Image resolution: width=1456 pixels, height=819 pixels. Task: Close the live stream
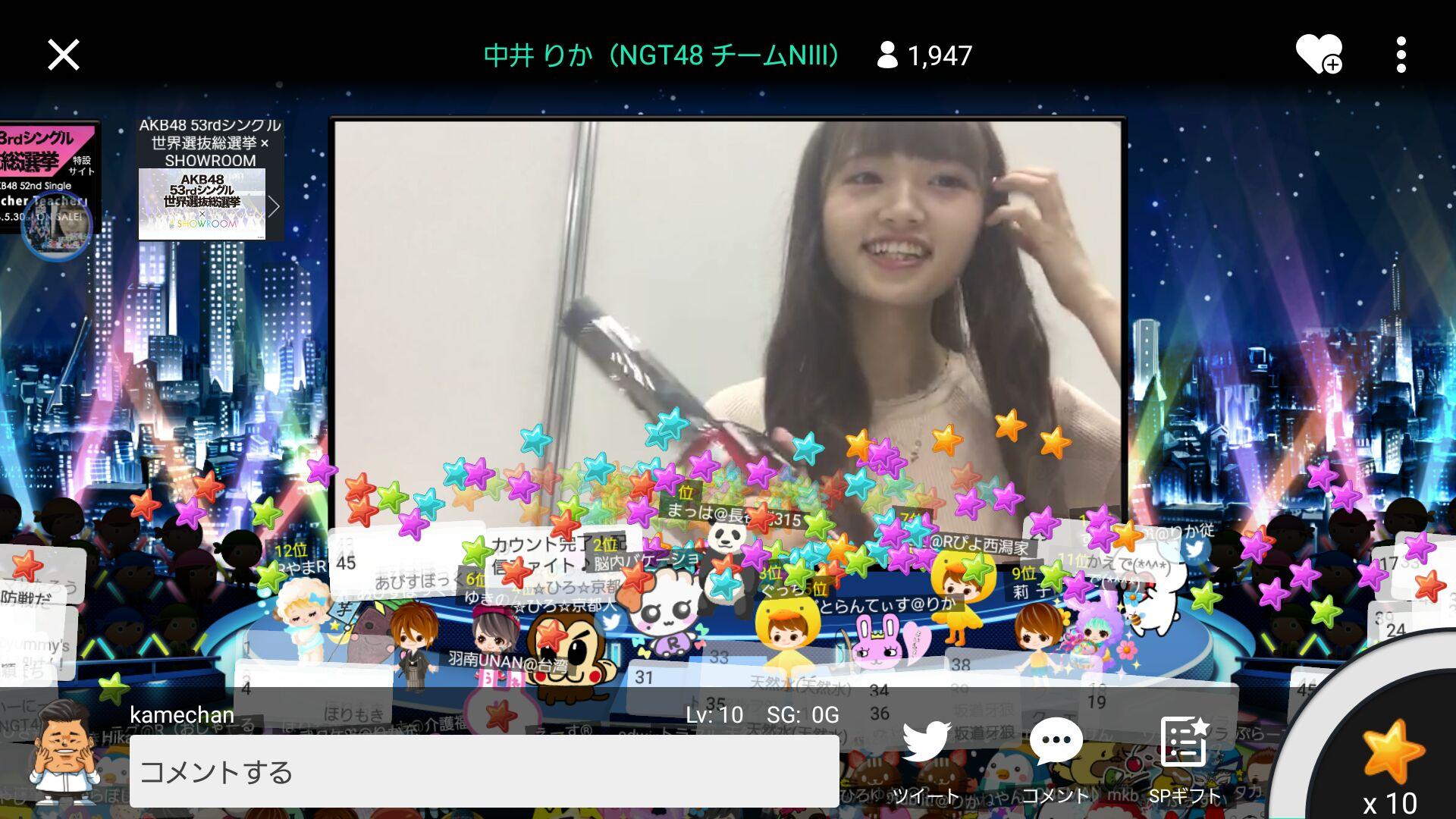click(63, 55)
